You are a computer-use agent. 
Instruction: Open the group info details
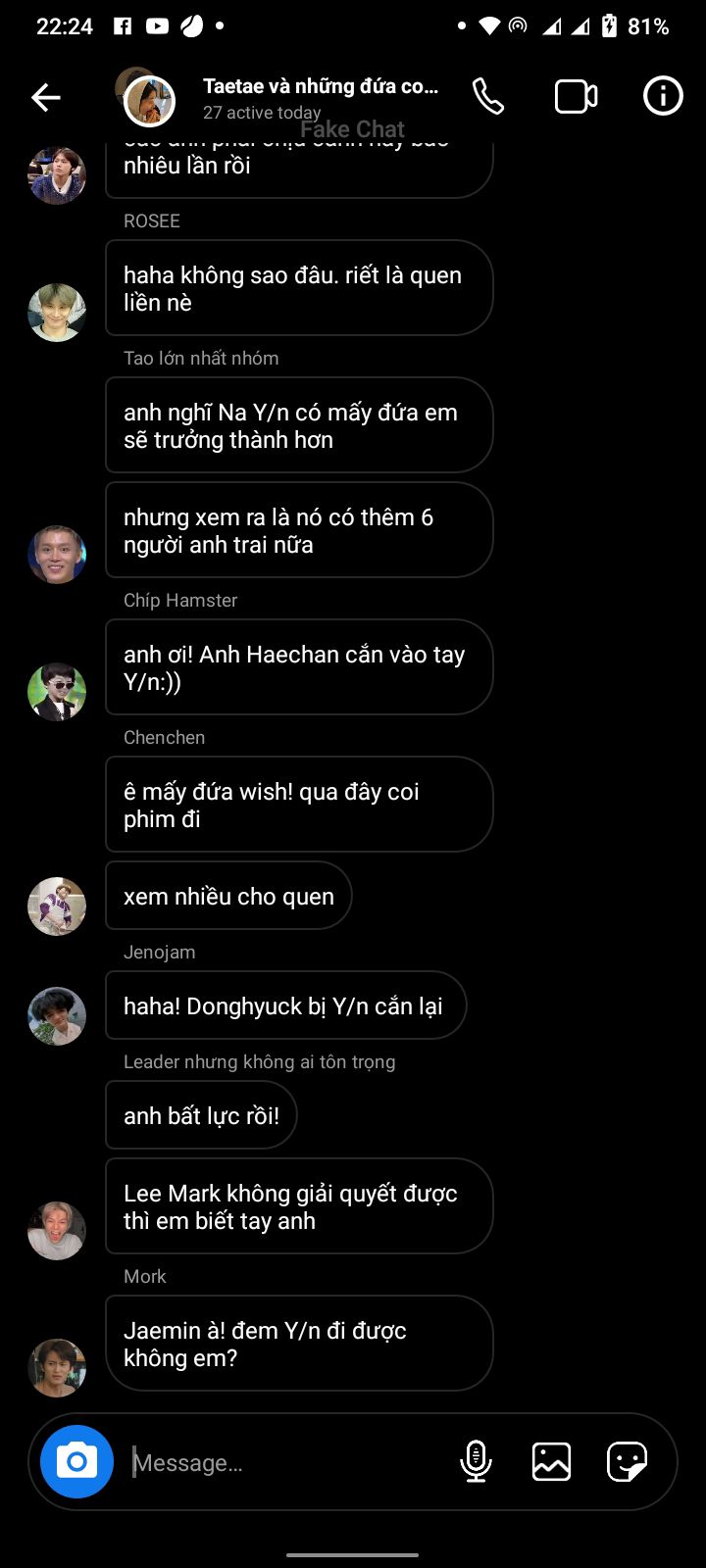(x=663, y=96)
